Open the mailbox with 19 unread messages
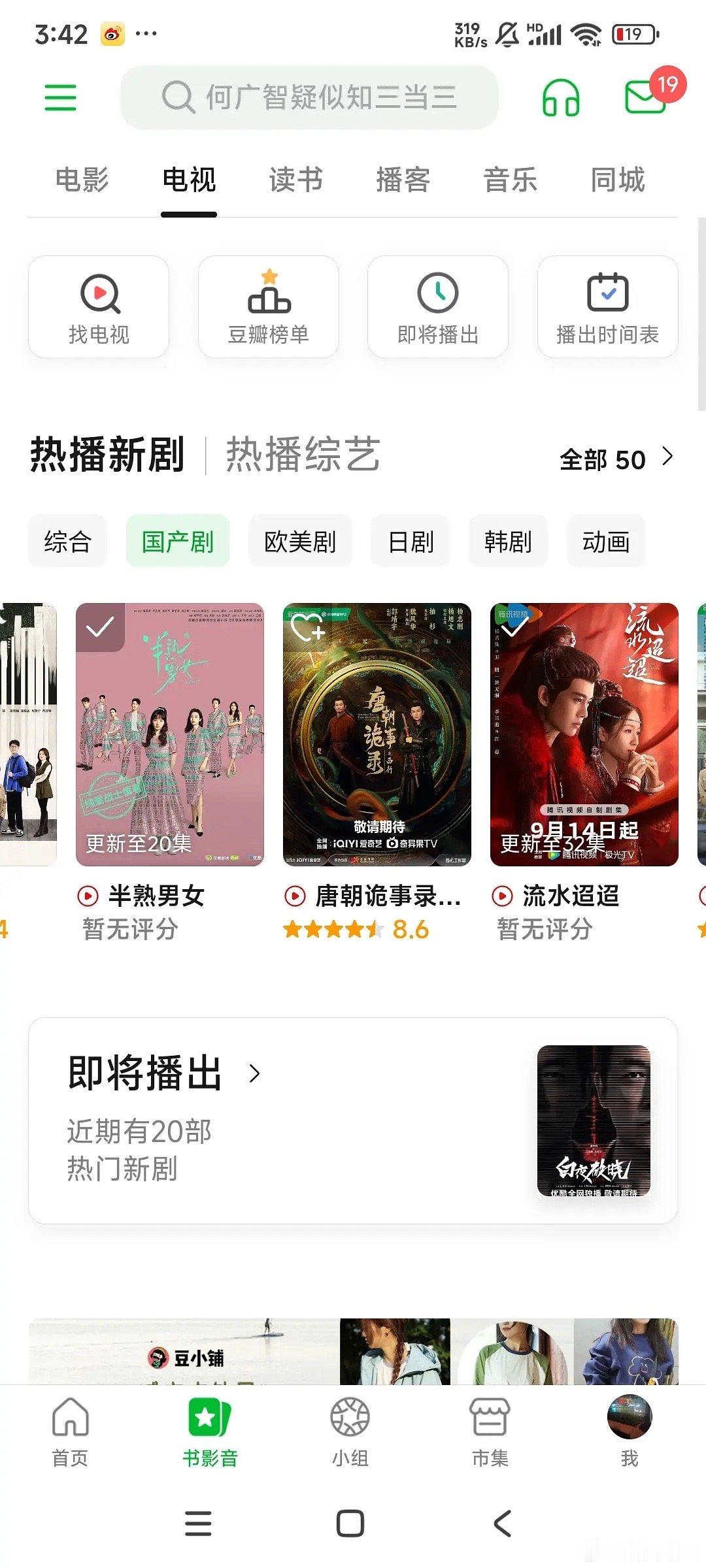This screenshot has width=706, height=1568. pos(644,99)
